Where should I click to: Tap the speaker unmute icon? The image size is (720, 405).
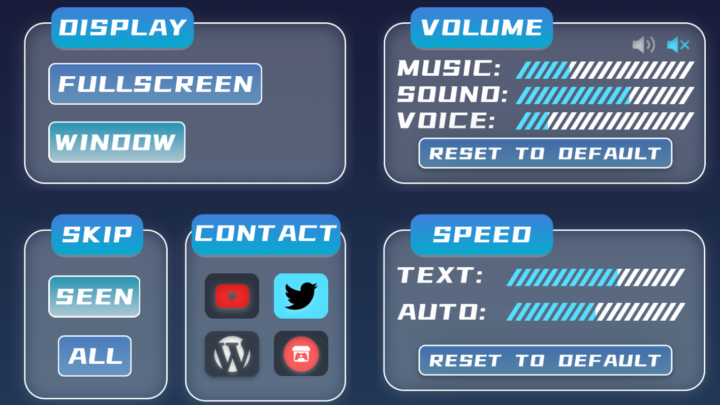(643, 45)
